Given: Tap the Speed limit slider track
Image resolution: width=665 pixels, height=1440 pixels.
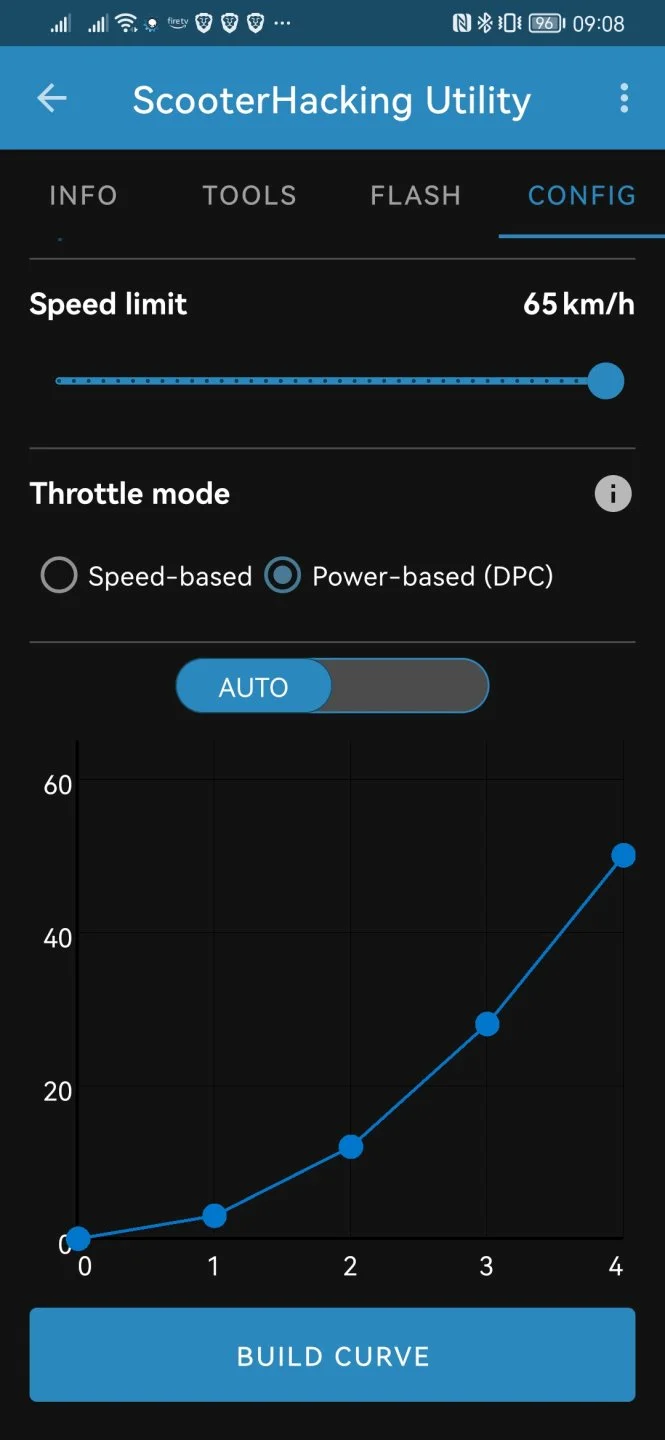Looking at the screenshot, I should pyautogui.click(x=330, y=381).
